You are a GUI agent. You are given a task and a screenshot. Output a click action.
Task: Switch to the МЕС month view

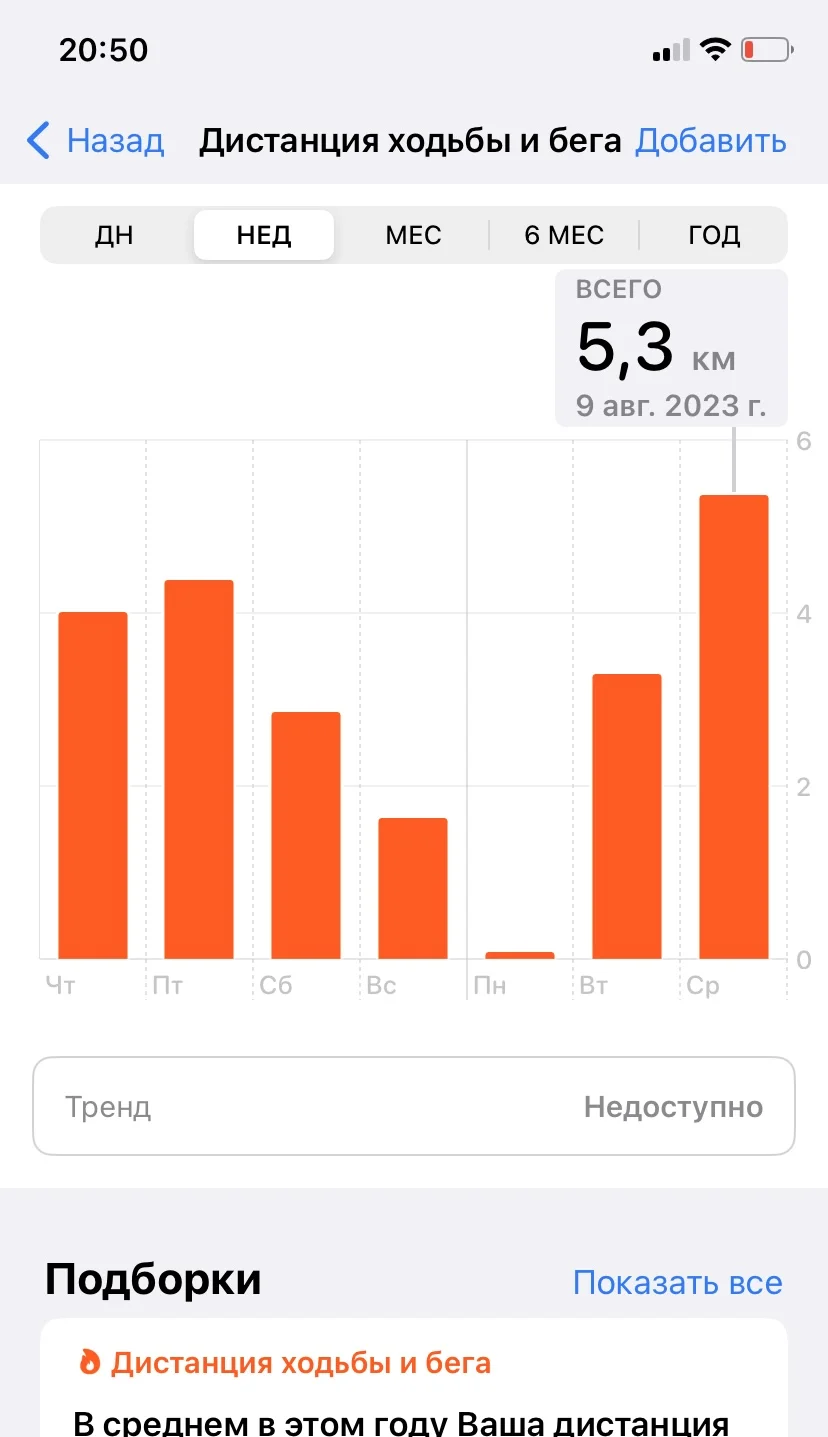tap(413, 235)
